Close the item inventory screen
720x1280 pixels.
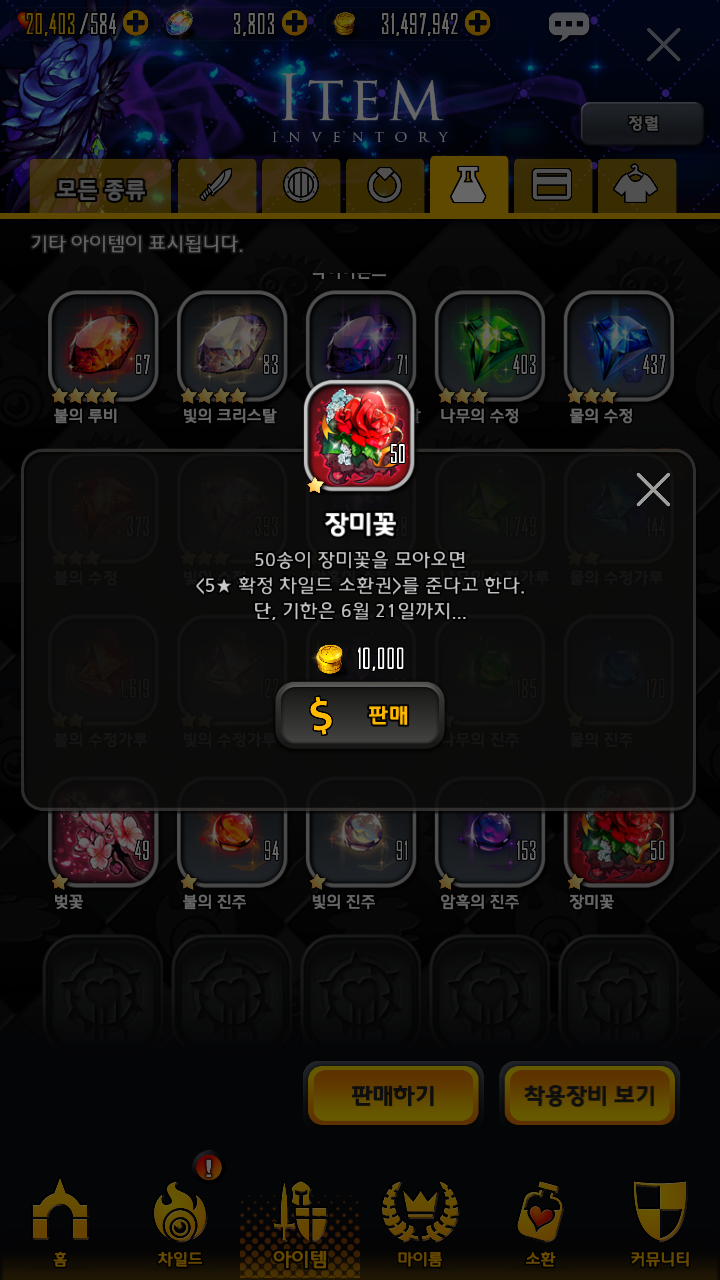(663, 45)
